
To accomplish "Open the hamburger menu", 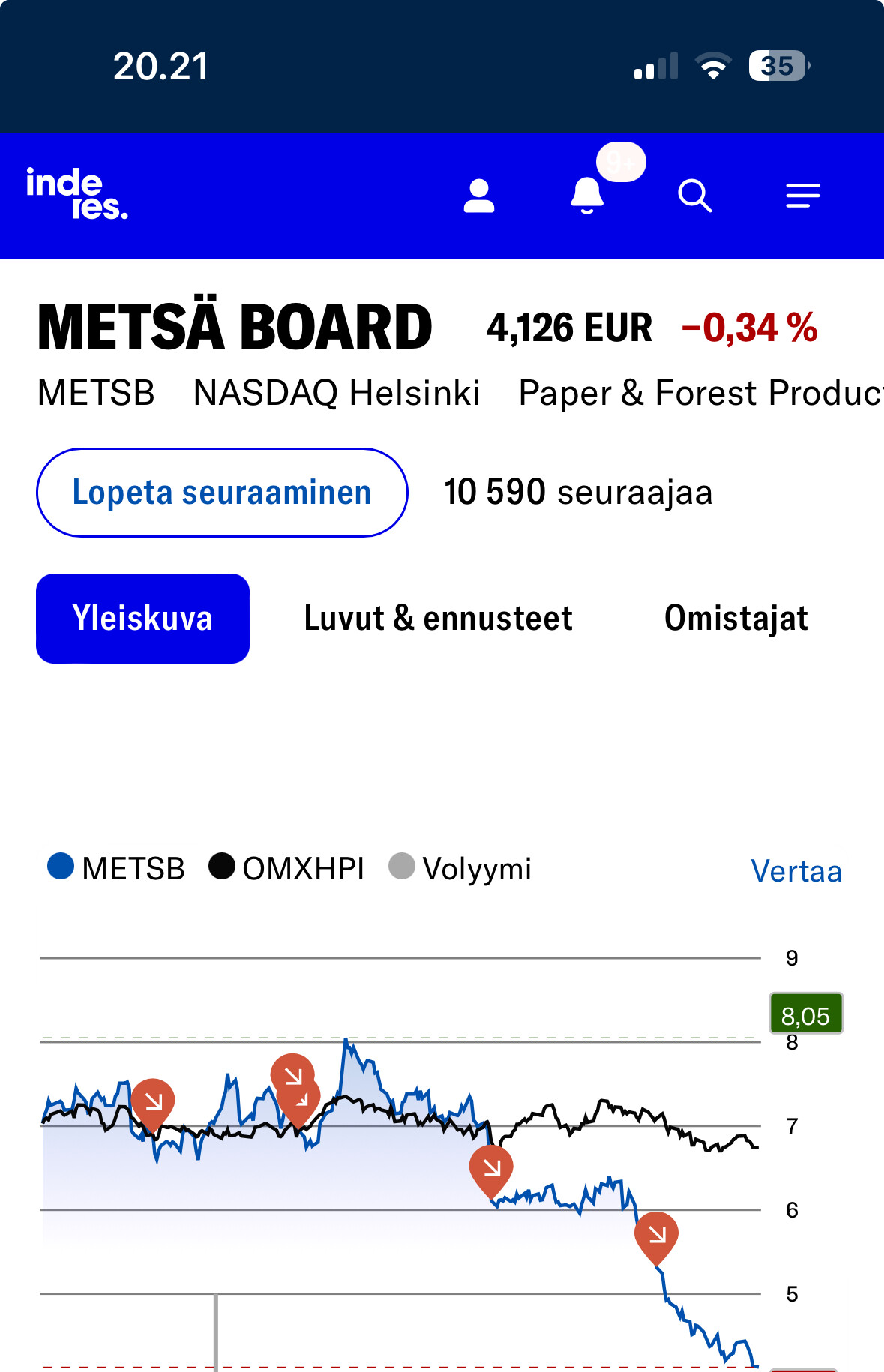I will tap(802, 196).
